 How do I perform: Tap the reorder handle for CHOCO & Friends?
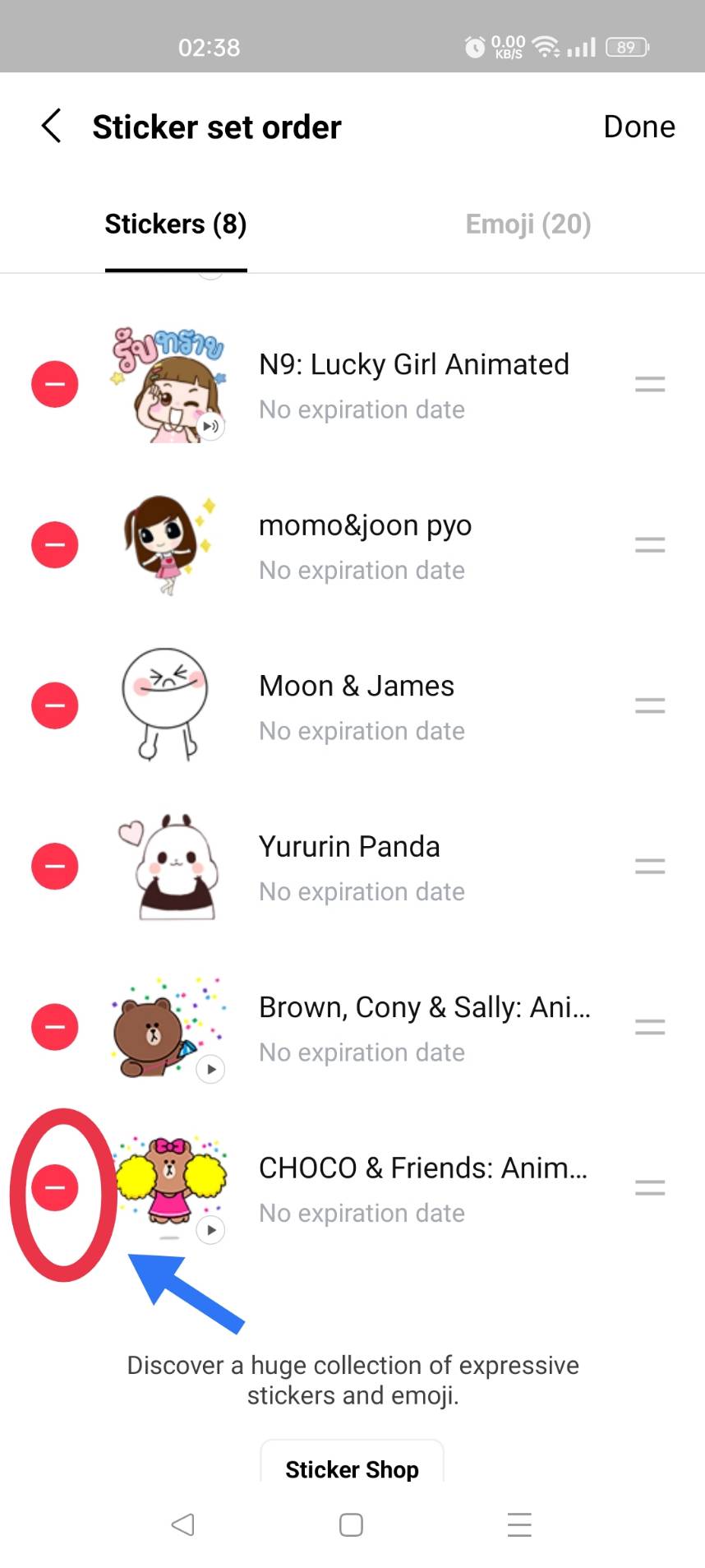650,1186
